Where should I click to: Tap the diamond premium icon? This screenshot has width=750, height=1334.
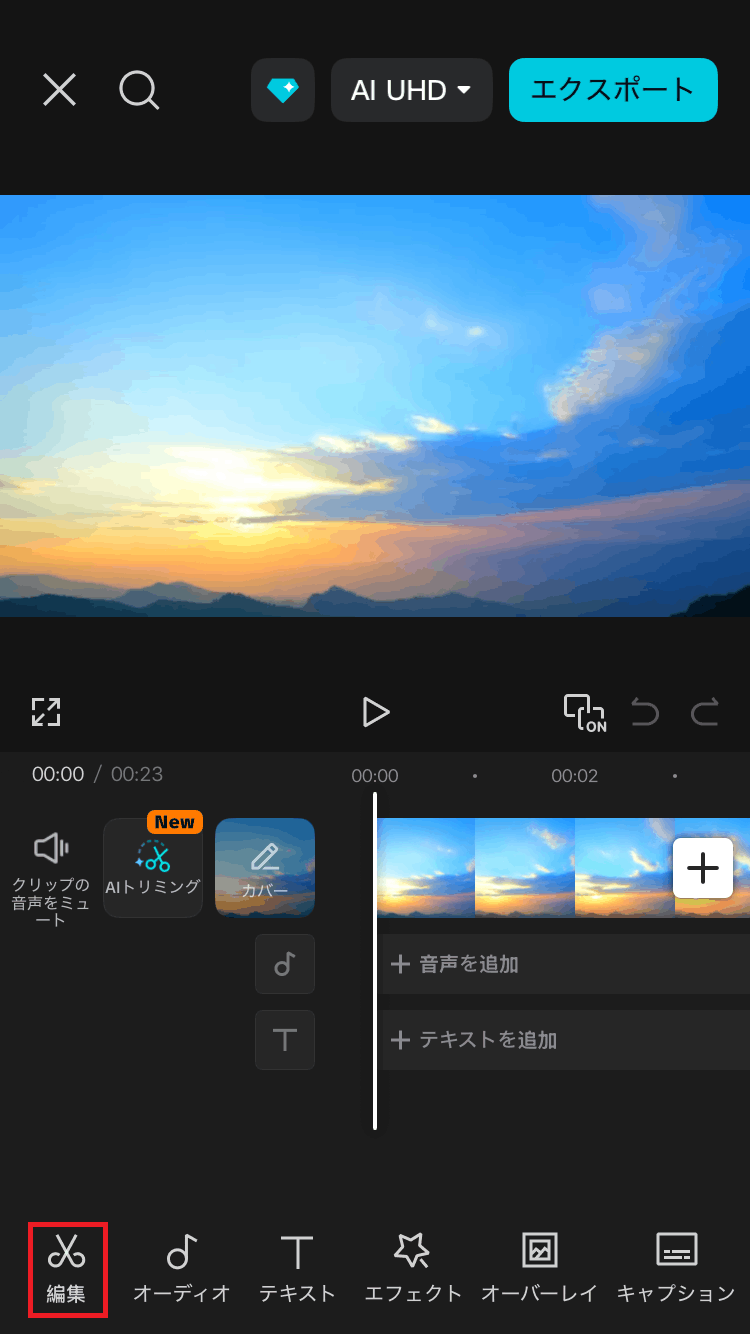point(283,90)
